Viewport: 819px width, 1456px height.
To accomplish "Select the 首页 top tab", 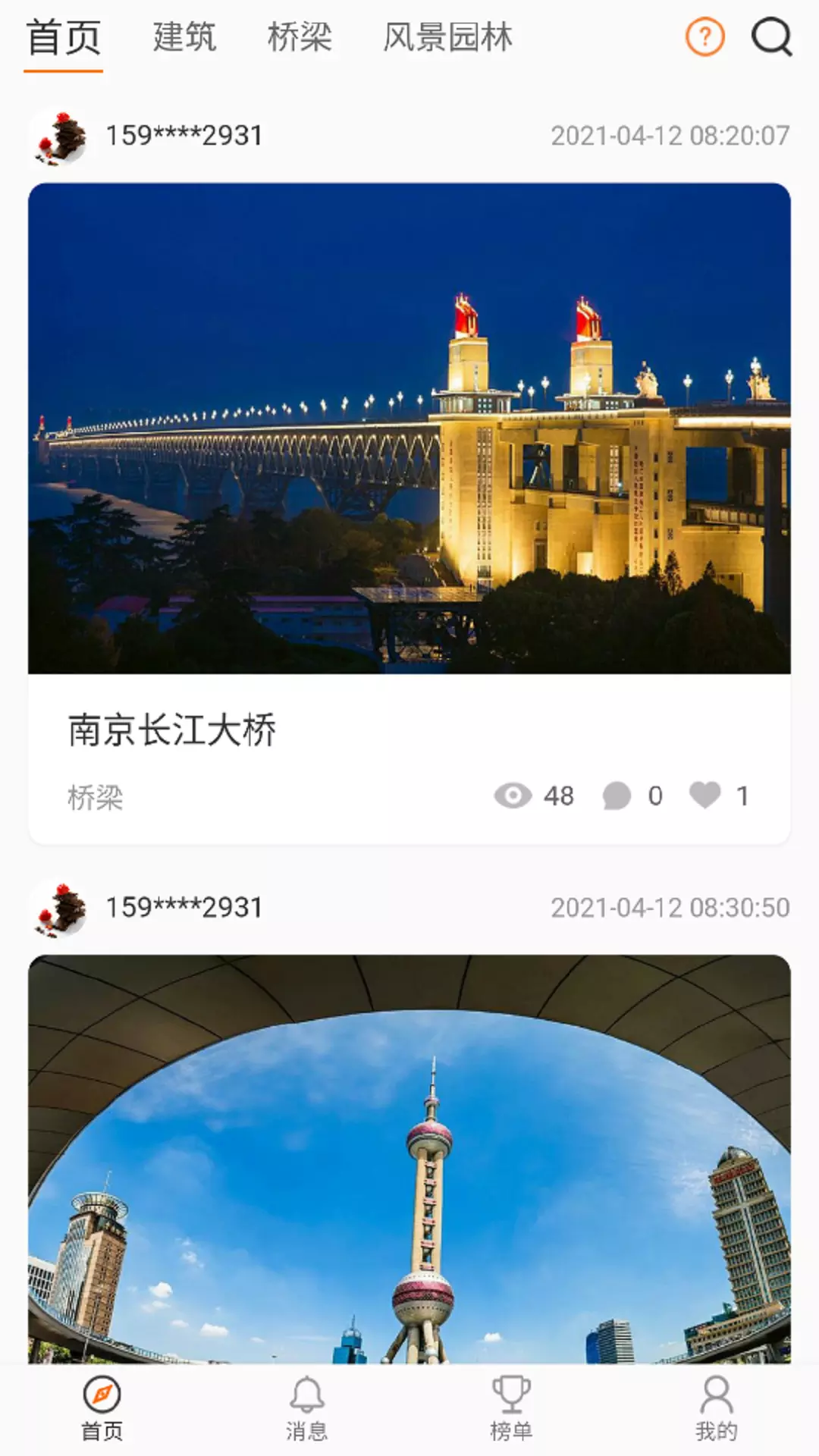I will tap(64, 38).
